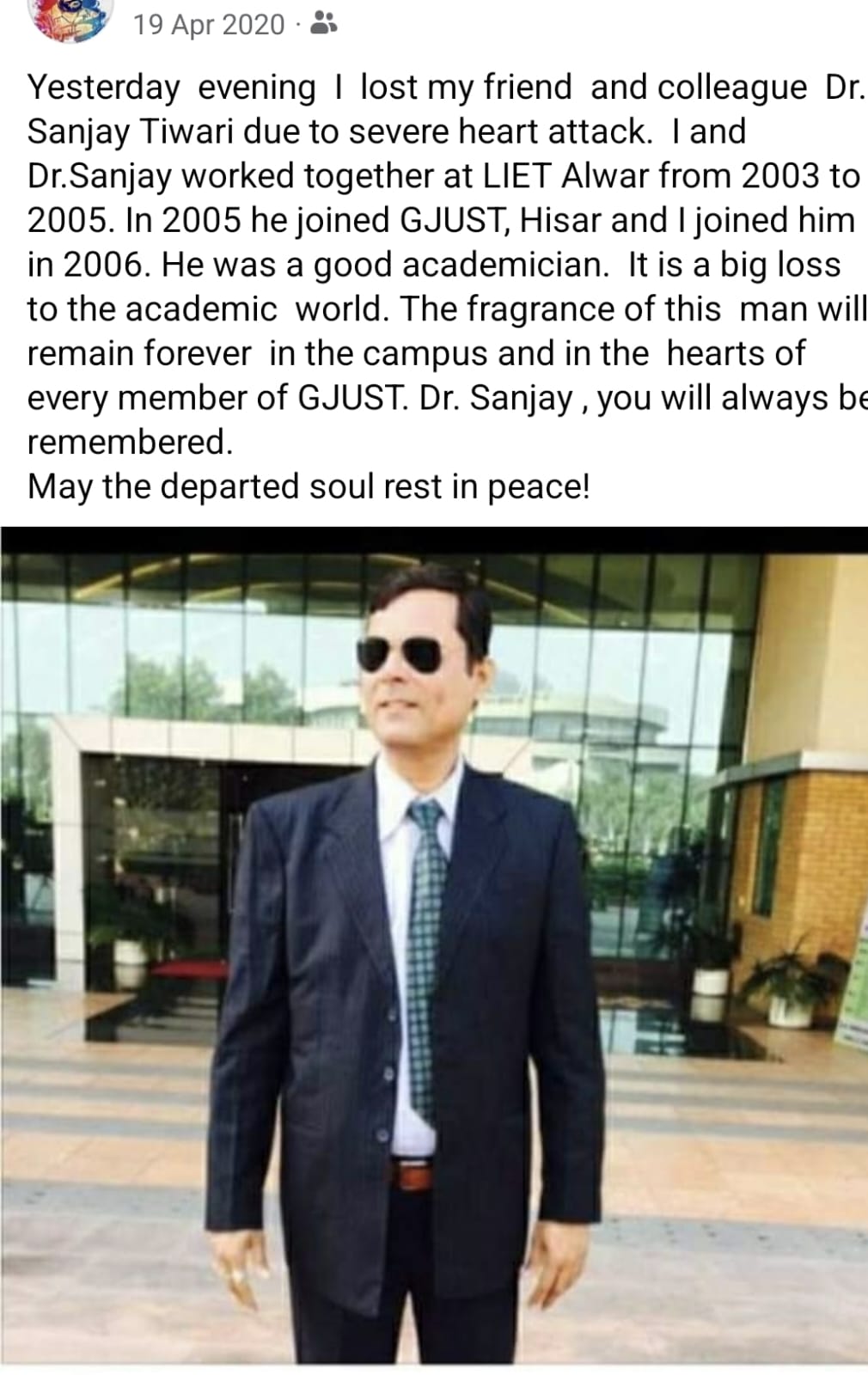
Task: Open the poster's profile picture
Action: click(x=69, y=17)
